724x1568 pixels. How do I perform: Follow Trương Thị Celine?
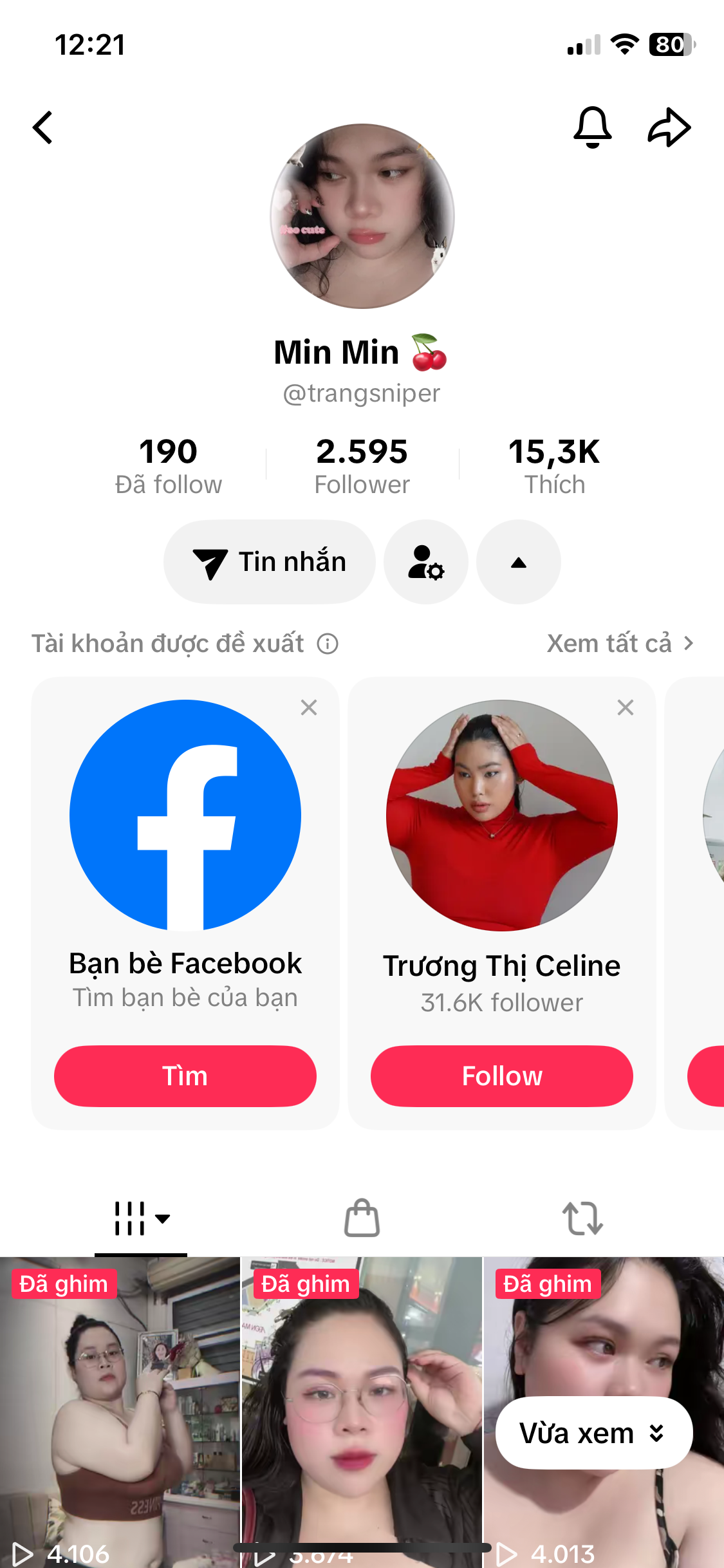(x=502, y=1076)
